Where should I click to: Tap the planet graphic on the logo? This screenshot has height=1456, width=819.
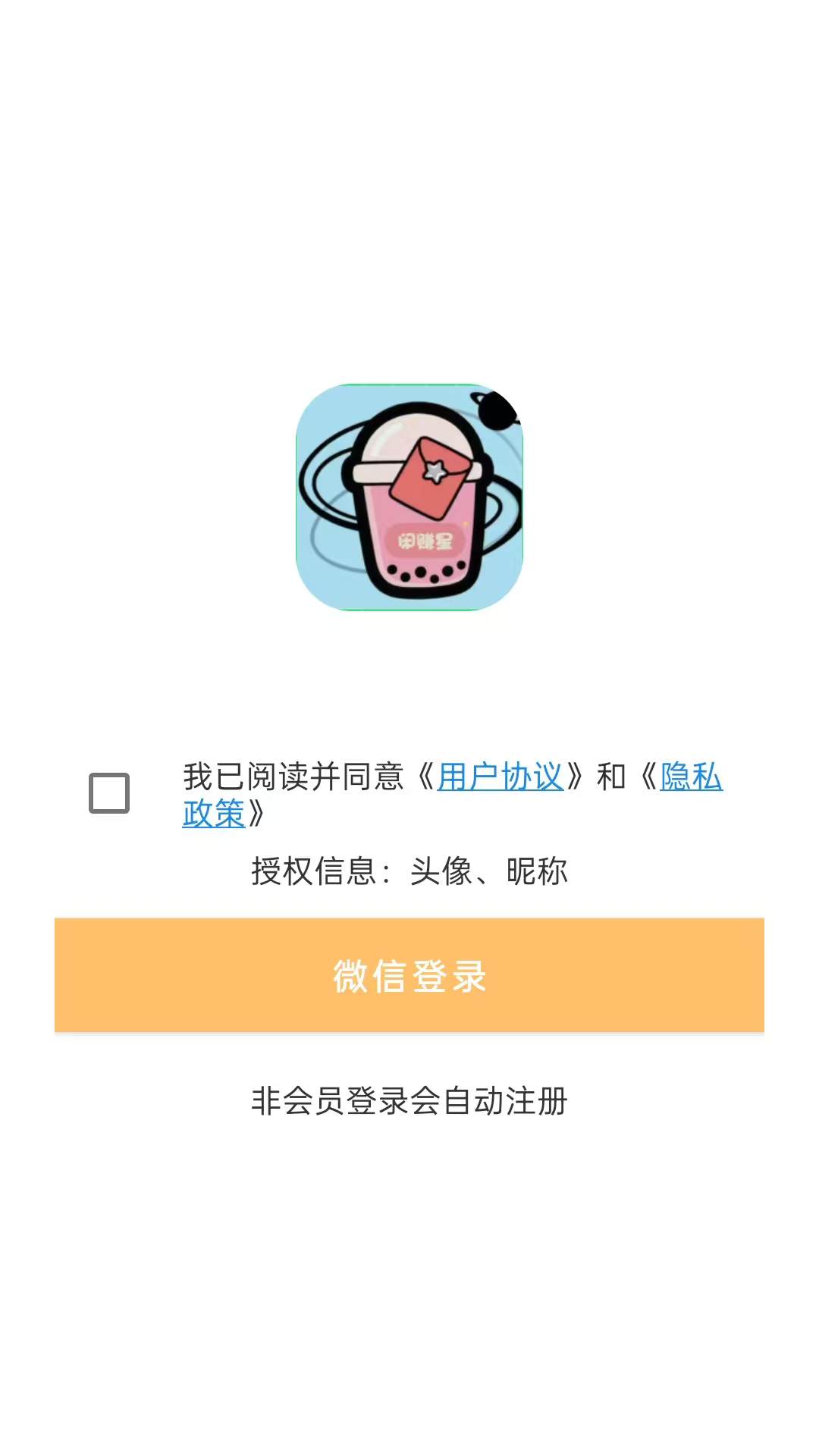coord(494,410)
